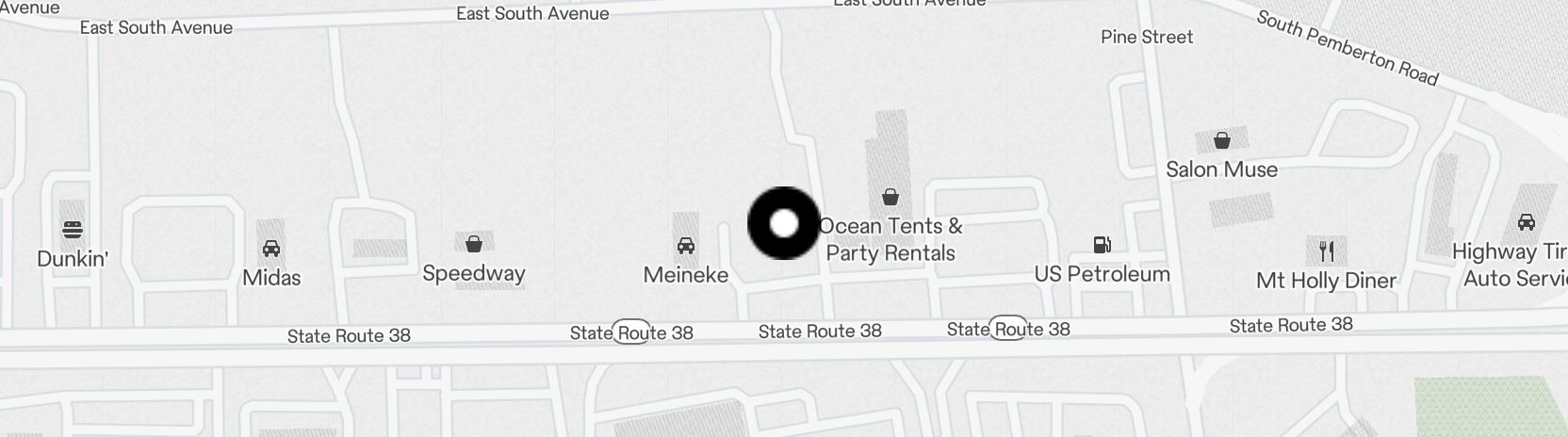Open the Dunkin' restaurant marker
Image resolution: width=1568 pixels, height=437 pixels.
point(73,230)
